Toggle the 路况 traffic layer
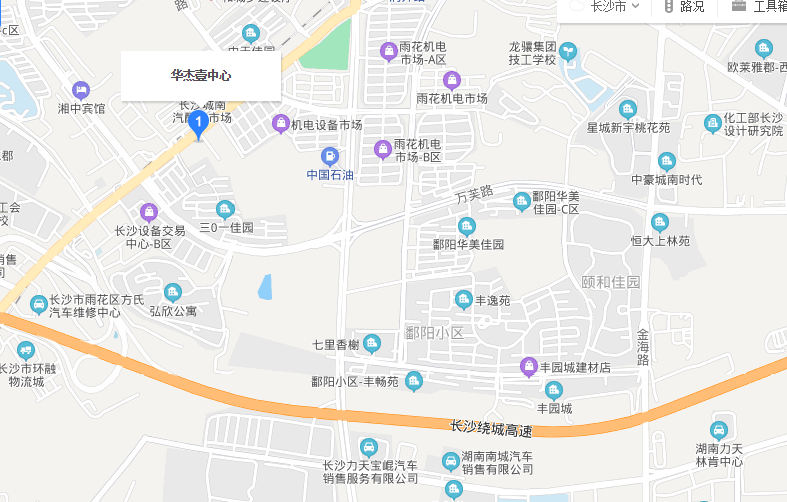The image size is (787, 502). pyautogui.click(x=683, y=7)
